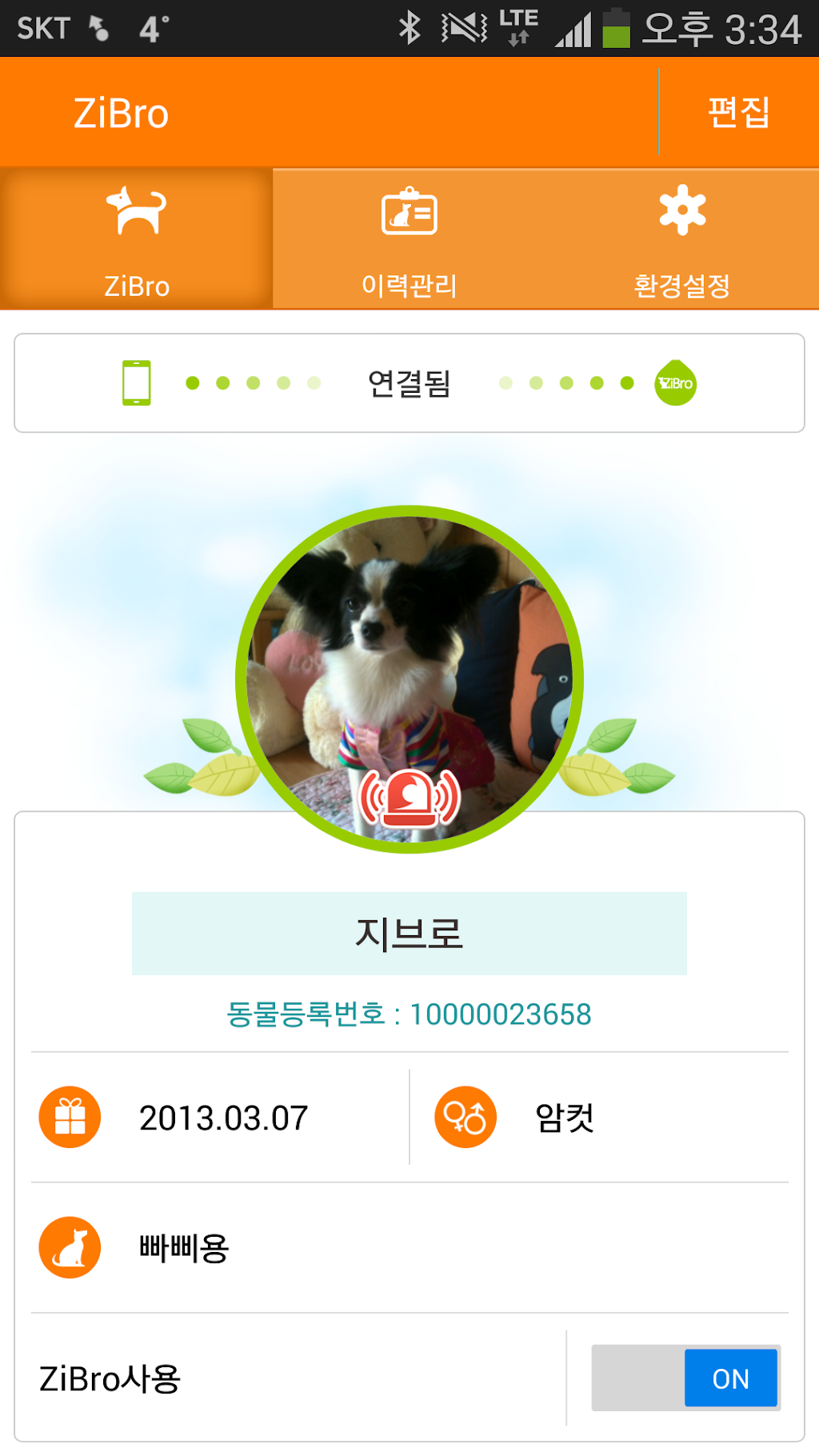This screenshot has height=1456, width=819.
Task: Select the ZiBro dog tab
Action: 137,238
